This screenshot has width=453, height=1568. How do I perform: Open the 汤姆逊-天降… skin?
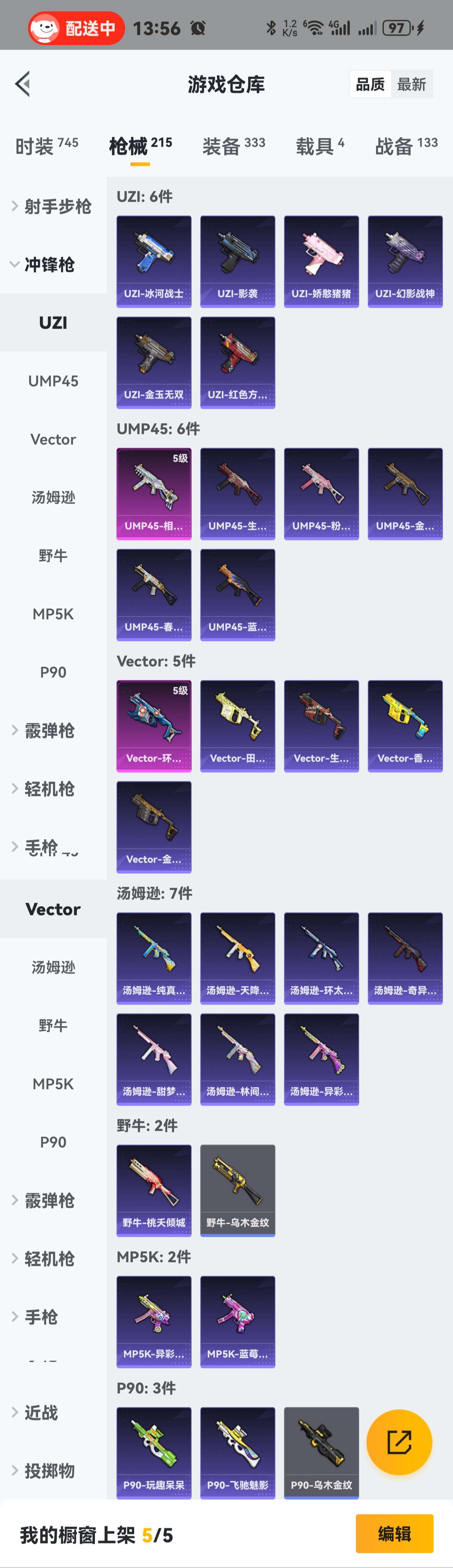click(237, 958)
